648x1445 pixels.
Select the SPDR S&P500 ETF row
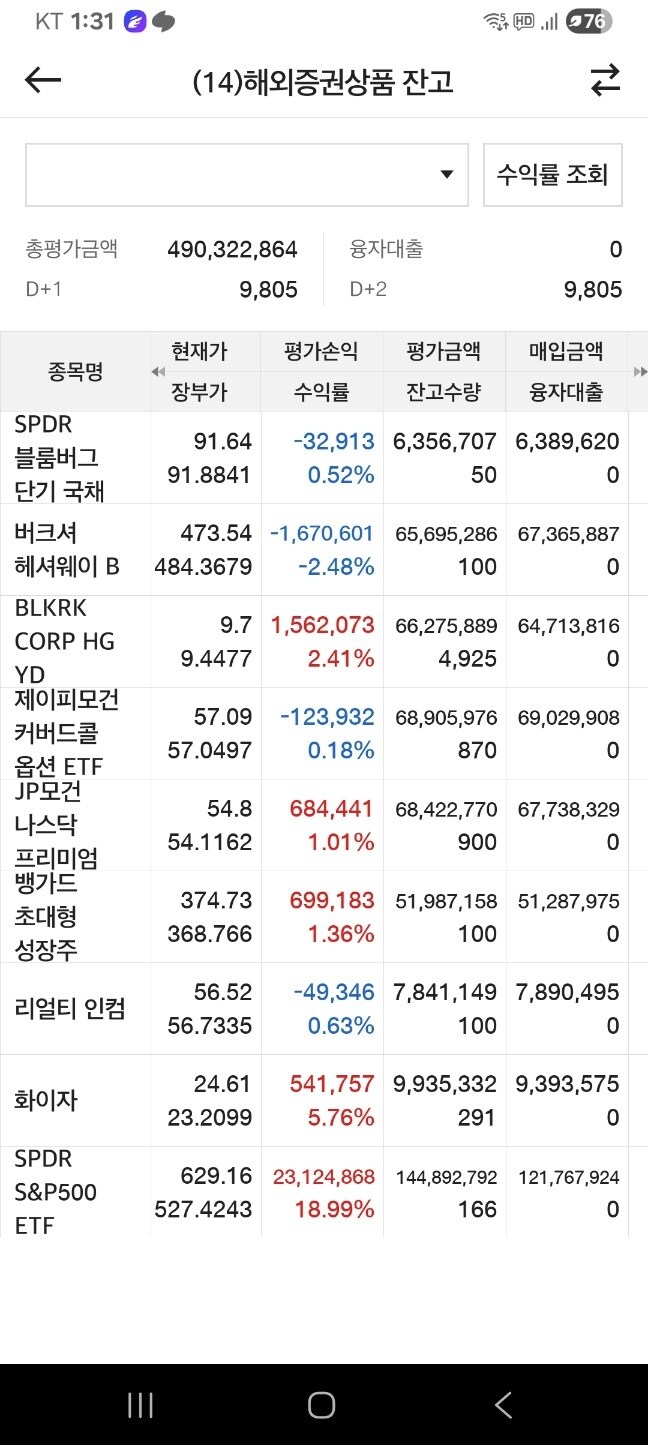324,1192
